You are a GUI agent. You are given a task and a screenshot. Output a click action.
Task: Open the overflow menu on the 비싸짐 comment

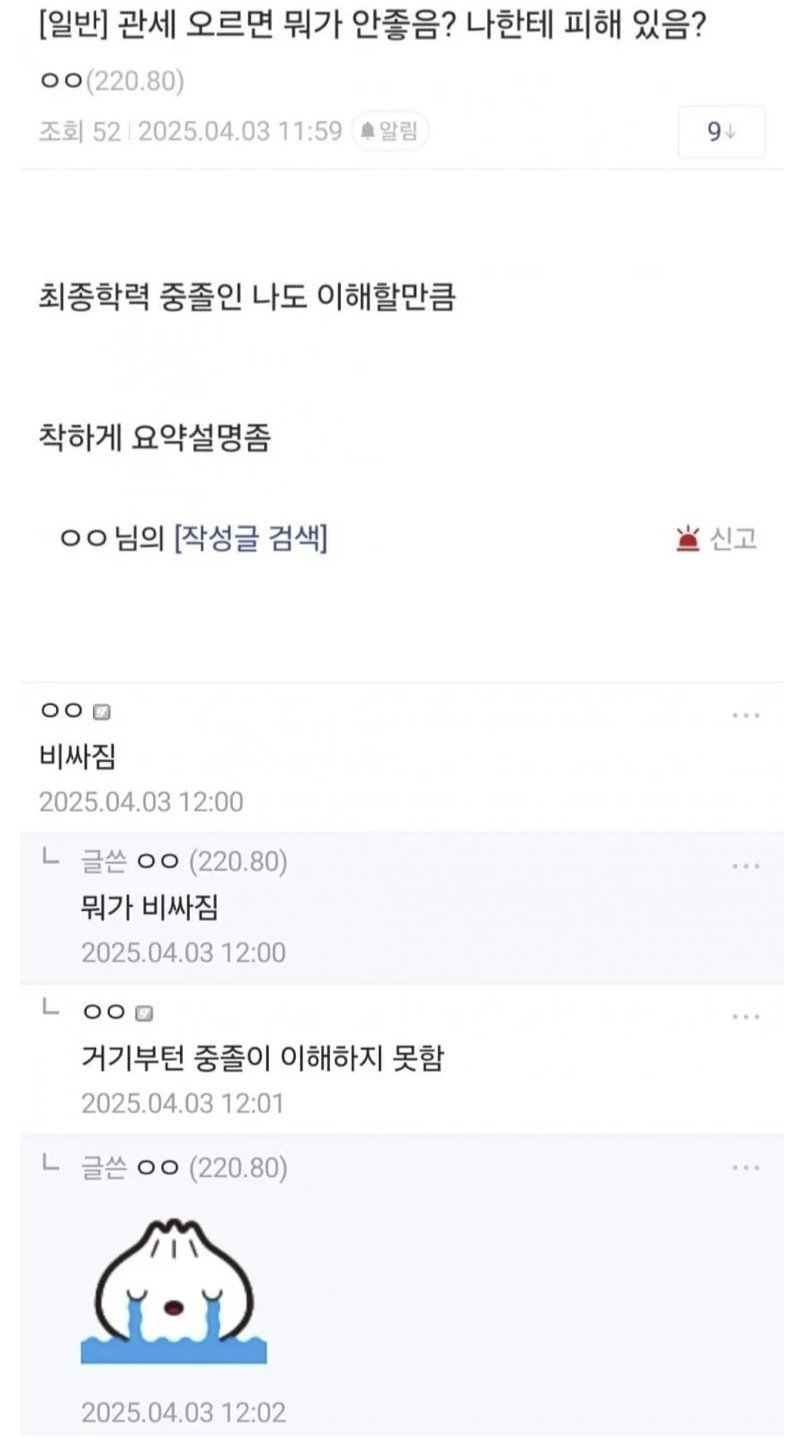click(746, 716)
